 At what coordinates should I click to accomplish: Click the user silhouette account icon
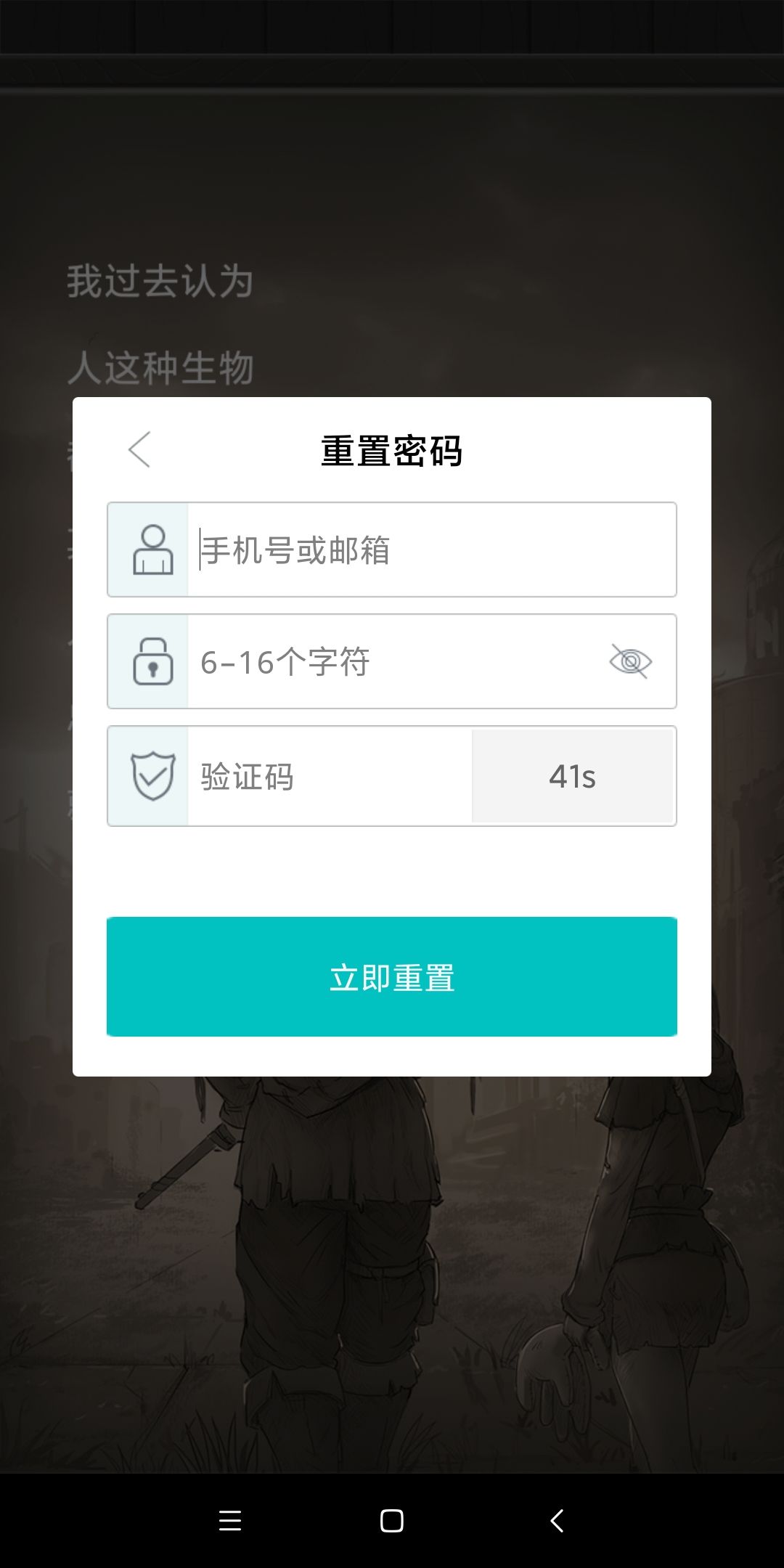(148, 550)
